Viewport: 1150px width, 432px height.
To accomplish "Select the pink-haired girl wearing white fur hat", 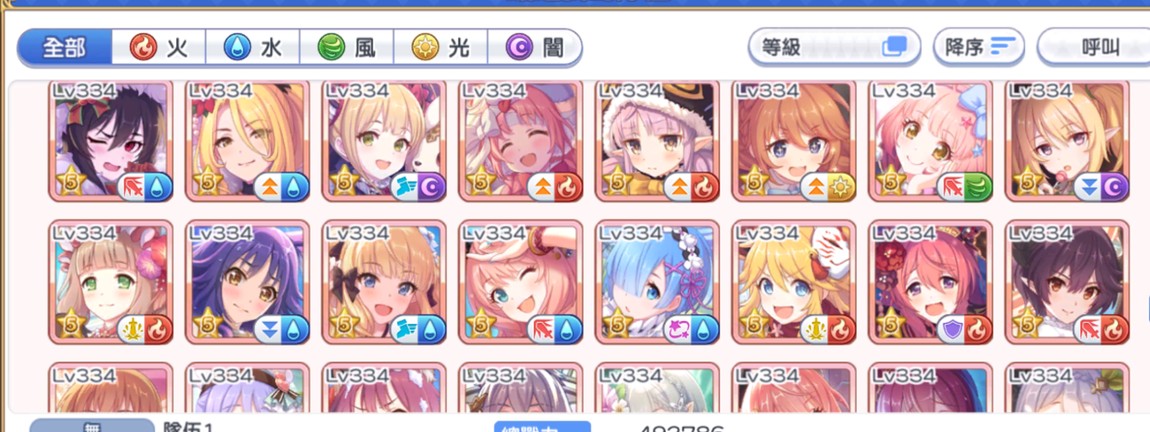I will 657,141.
